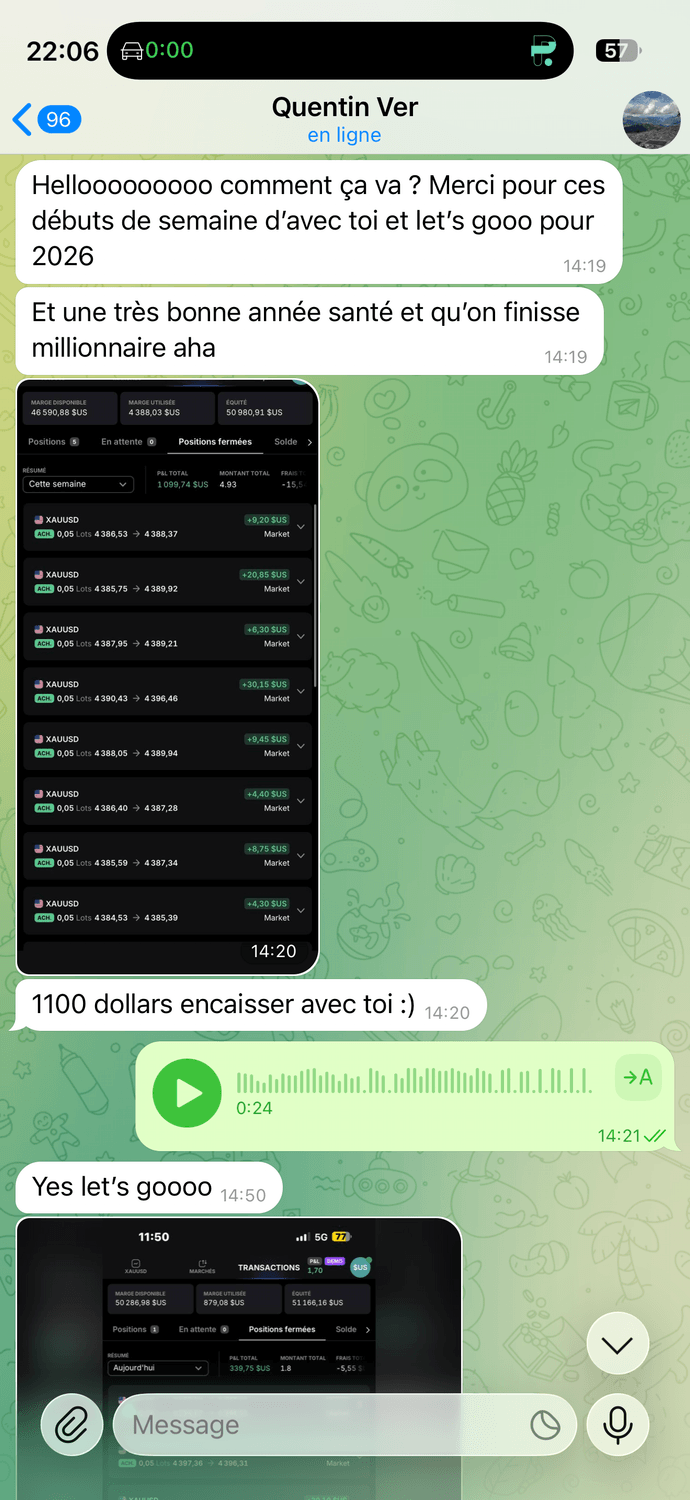Open the screenshot below Yes let's goooo
This screenshot has width=690, height=1500.
[238, 1300]
